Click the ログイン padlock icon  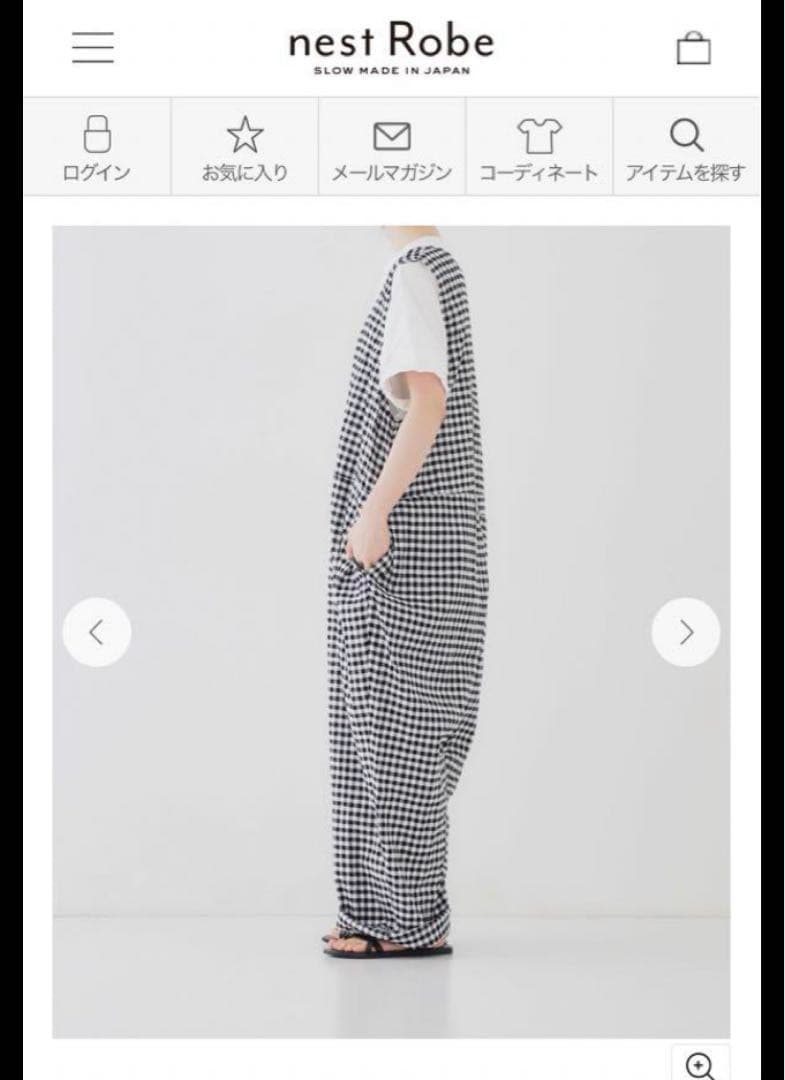point(95,132)
